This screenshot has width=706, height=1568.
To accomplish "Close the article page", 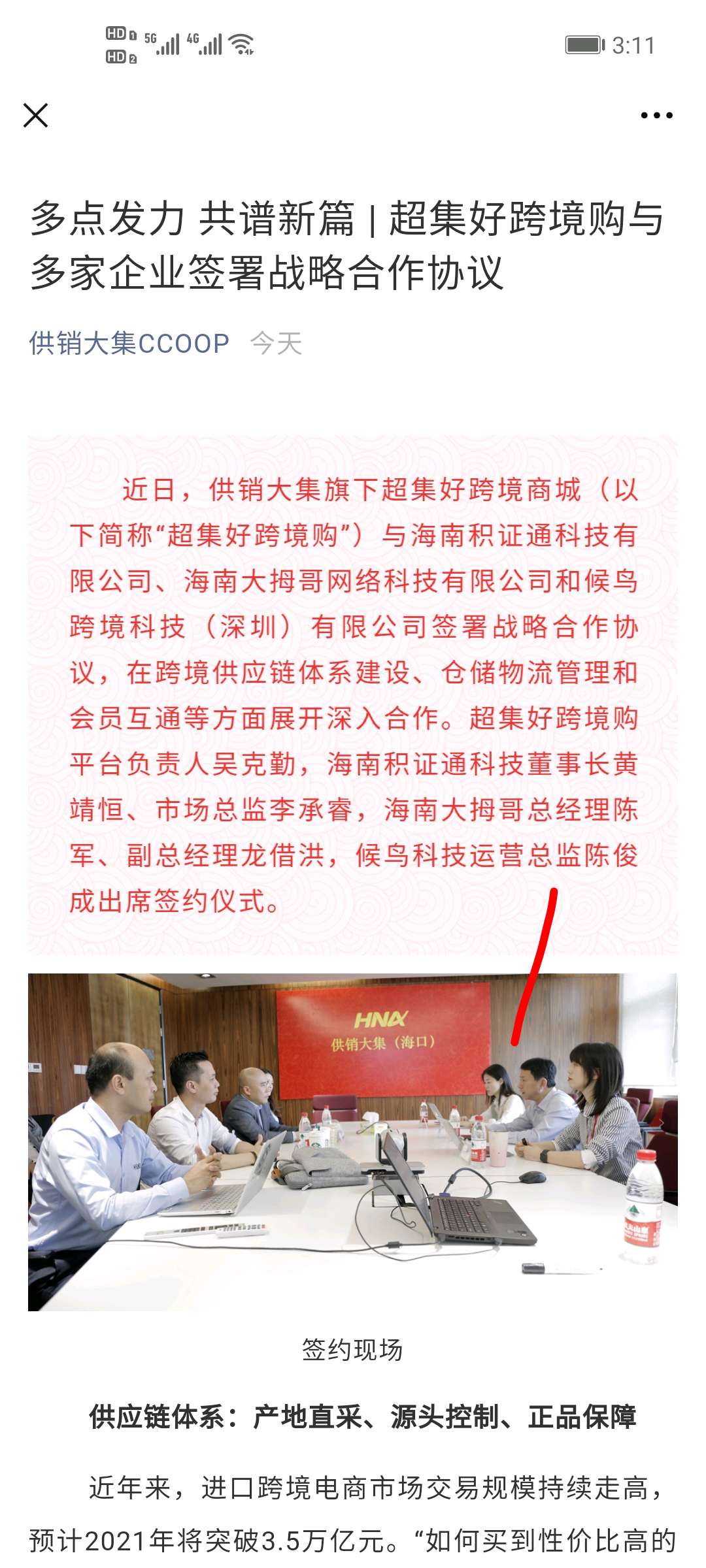I will click(35, 116).
